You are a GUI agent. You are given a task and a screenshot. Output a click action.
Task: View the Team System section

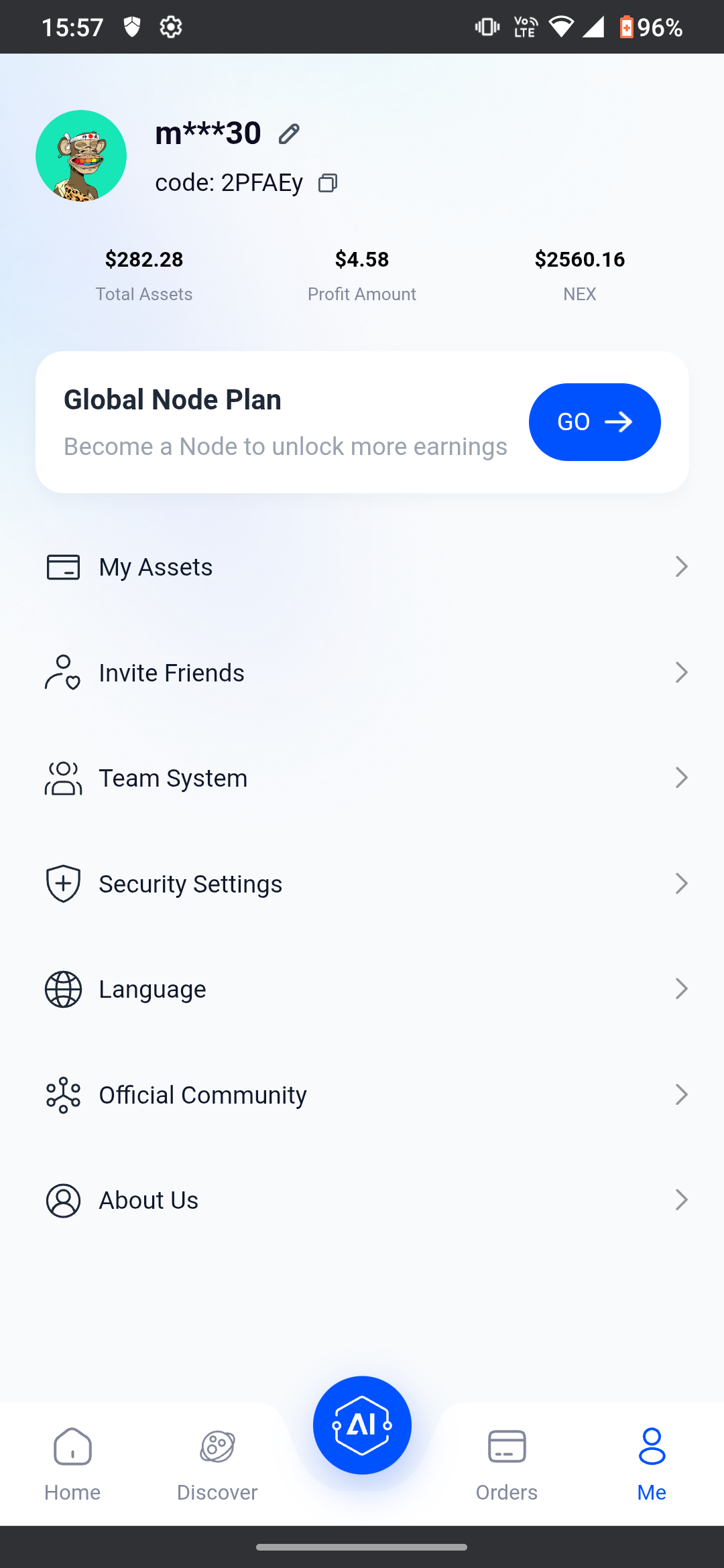tap(362, 778)
